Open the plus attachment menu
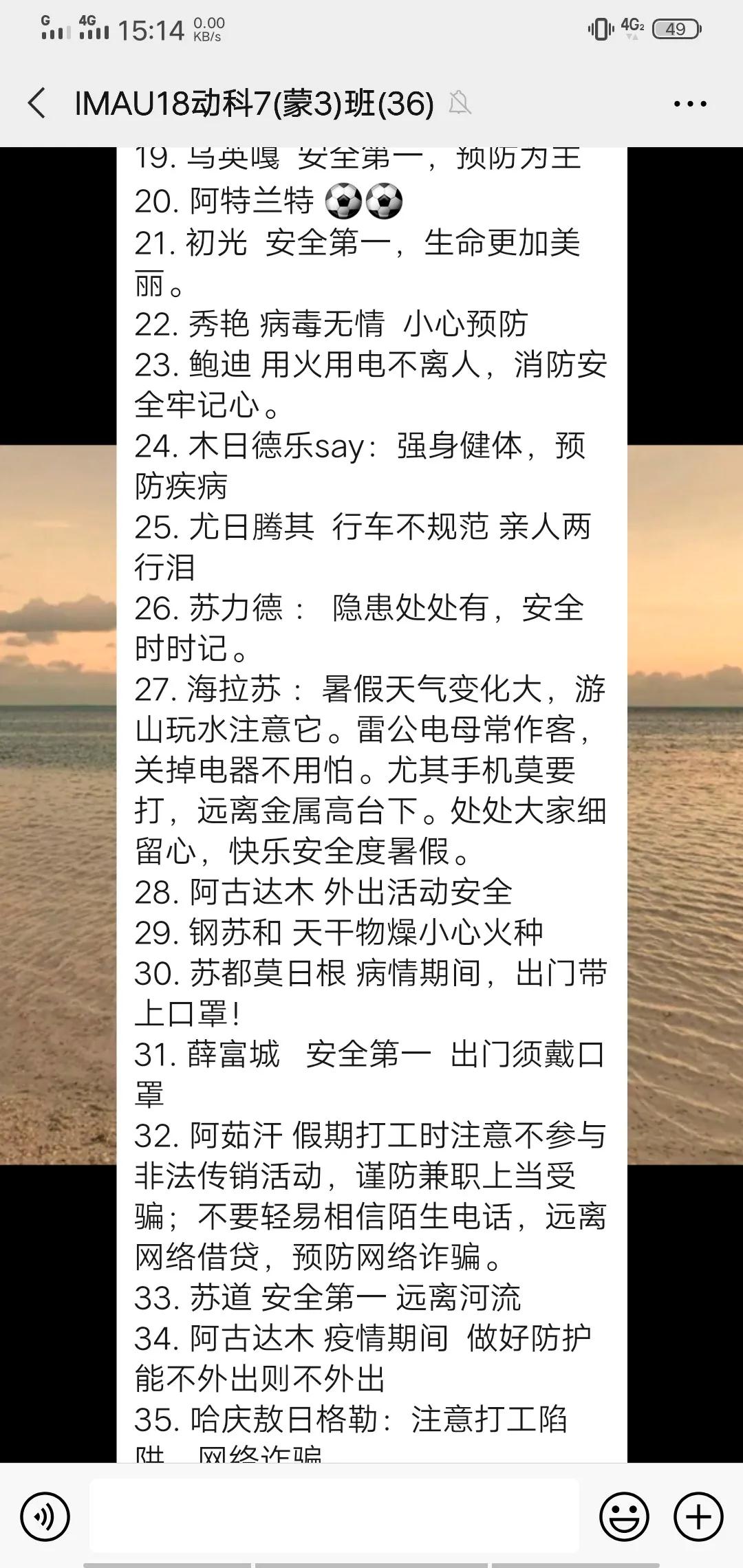Screen dimensions: 743x1568 click(x=698, y=1516)
